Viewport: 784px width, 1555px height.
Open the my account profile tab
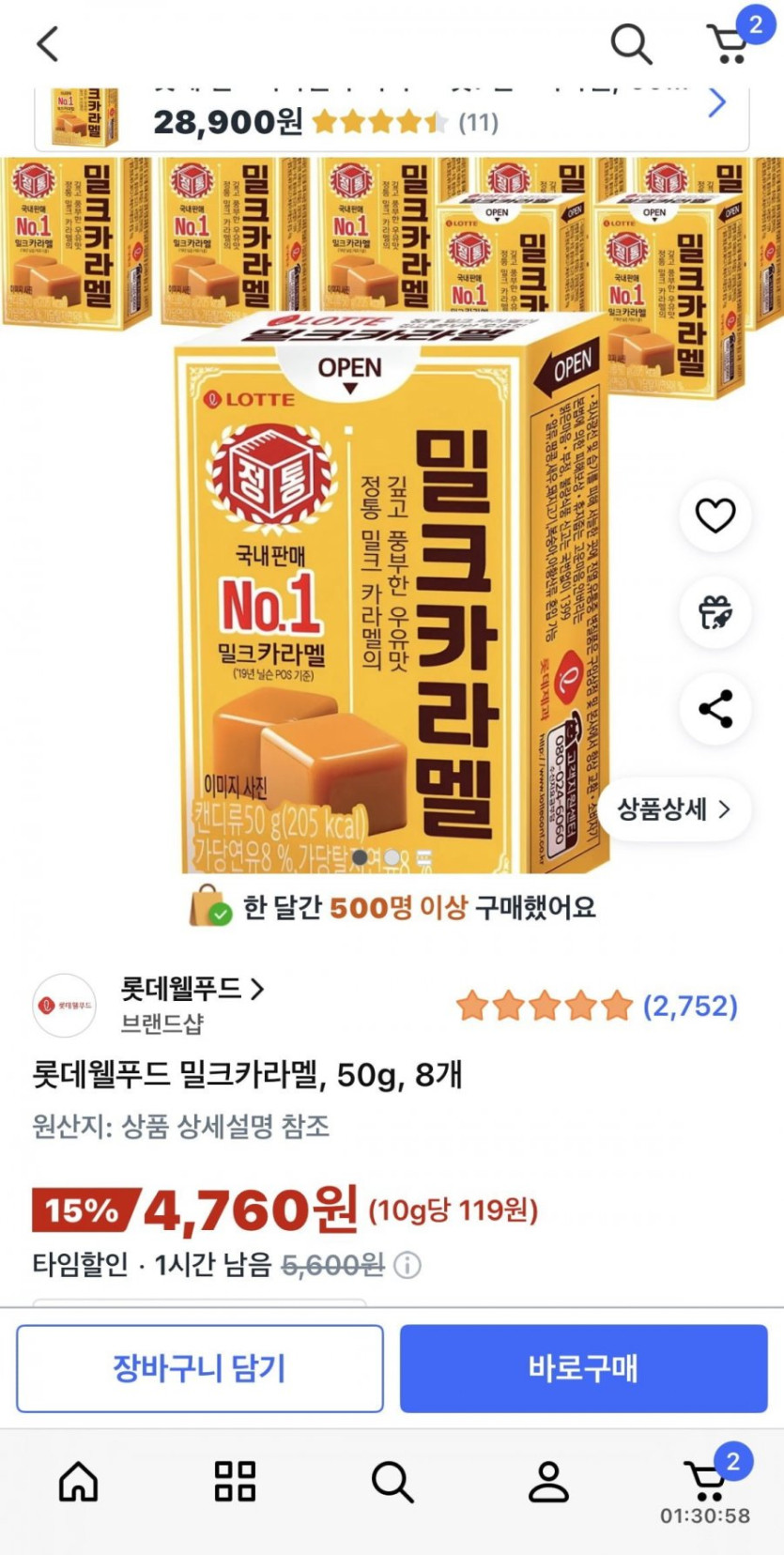[548, 1483]
